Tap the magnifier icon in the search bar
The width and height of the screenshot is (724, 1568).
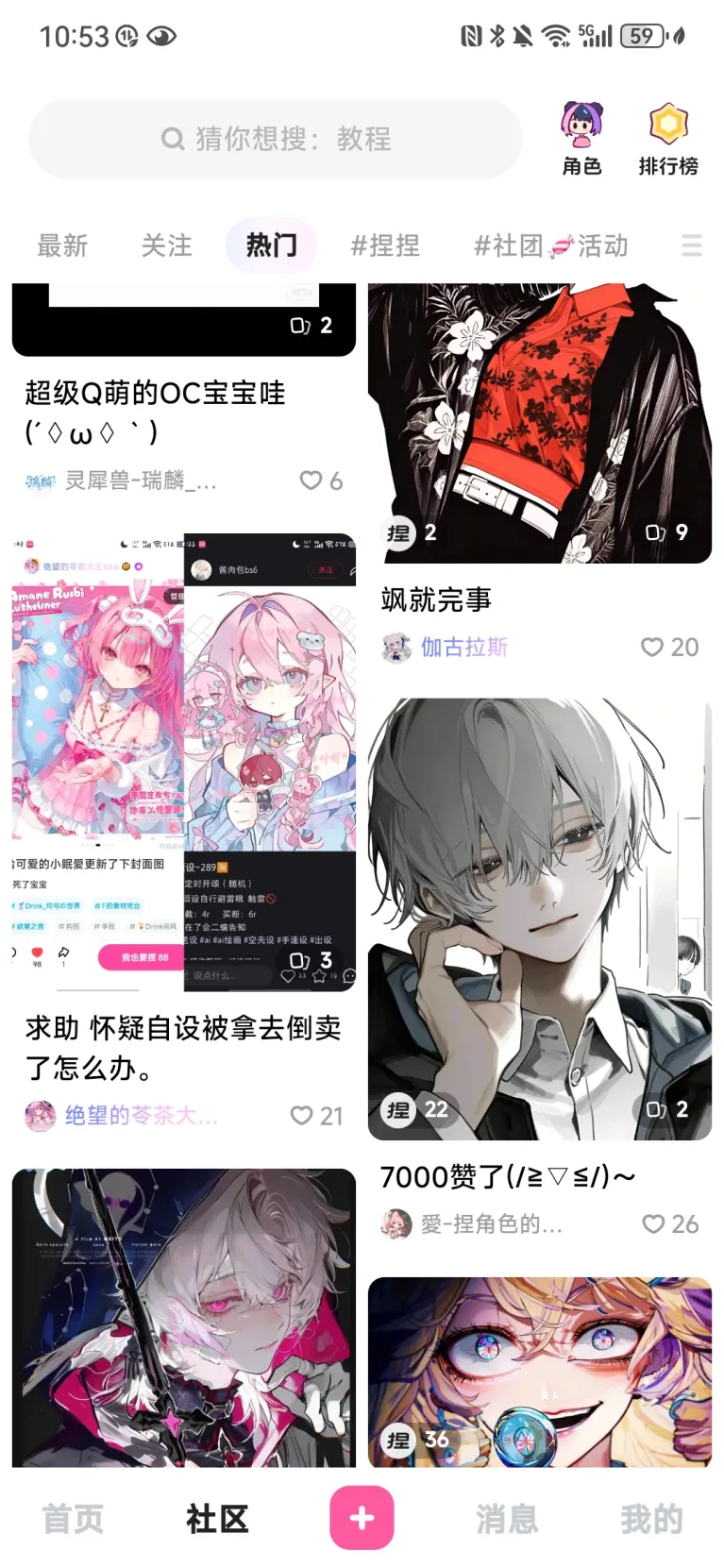point(172,139)
